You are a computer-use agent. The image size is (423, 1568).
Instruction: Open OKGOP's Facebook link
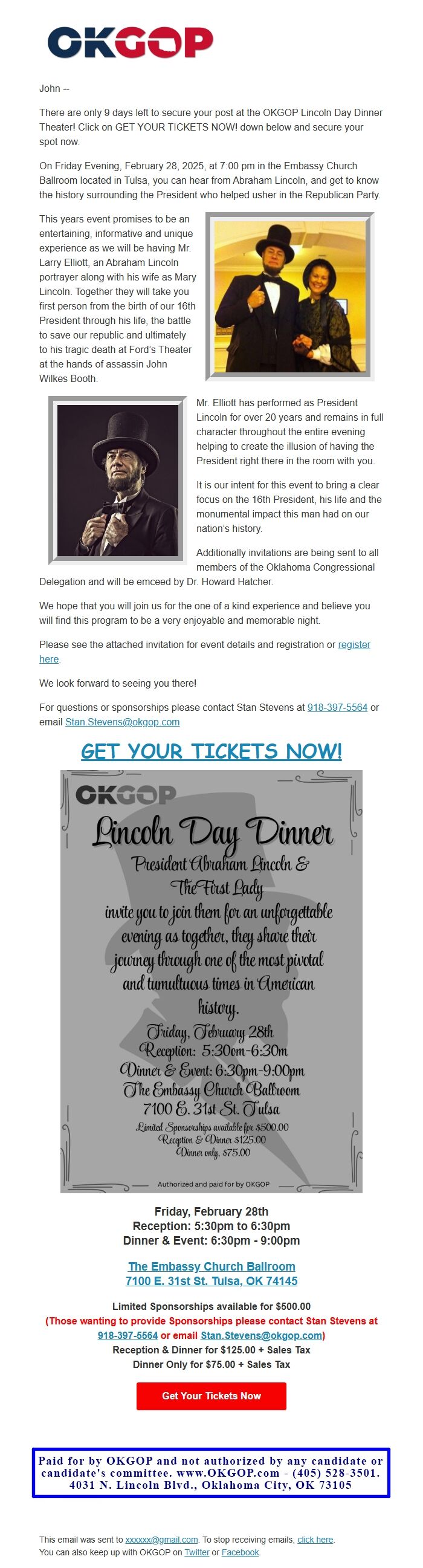240,1552
